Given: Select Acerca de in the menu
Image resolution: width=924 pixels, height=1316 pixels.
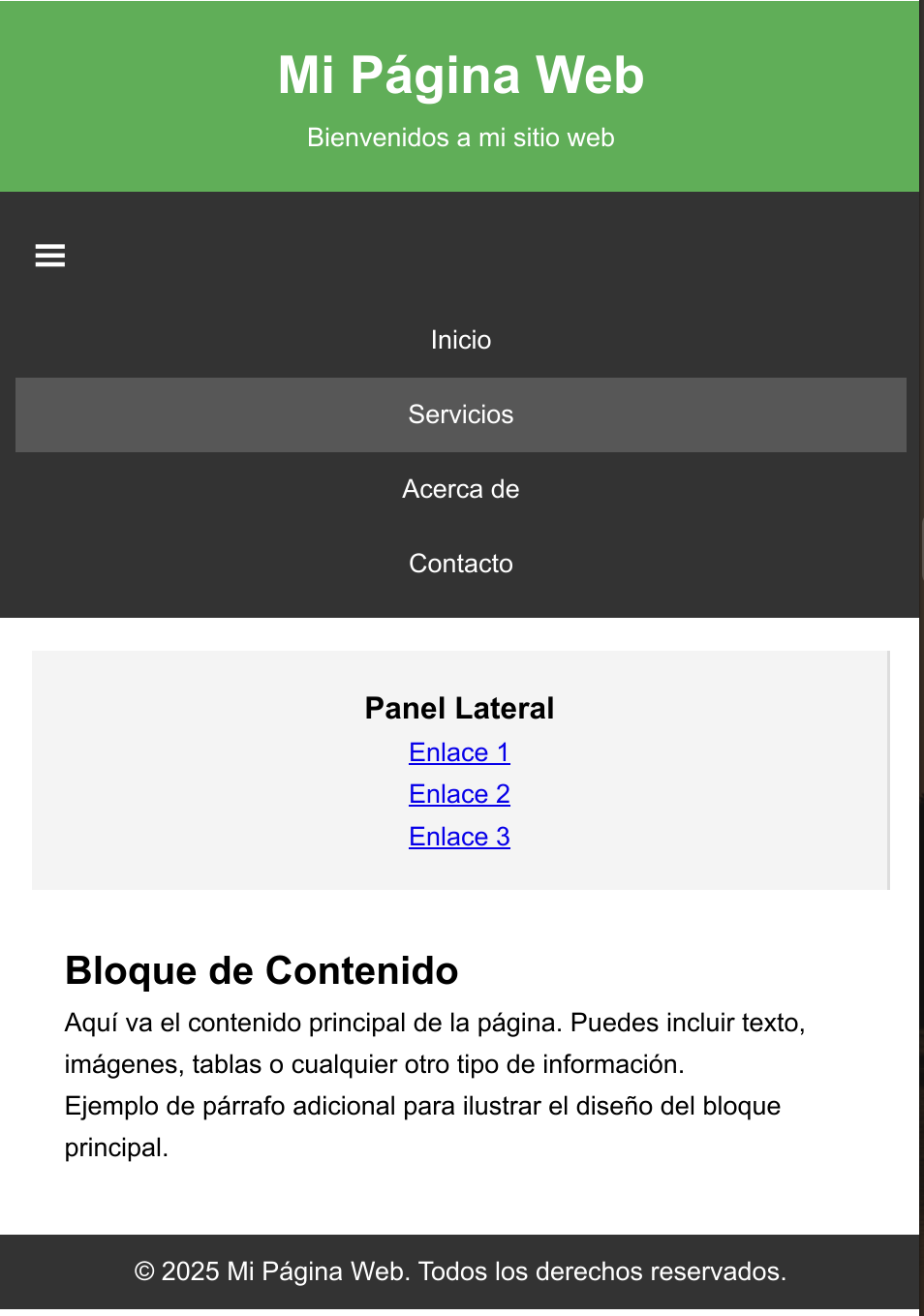Looking at the screenshot, I should [x=461, y=489].
